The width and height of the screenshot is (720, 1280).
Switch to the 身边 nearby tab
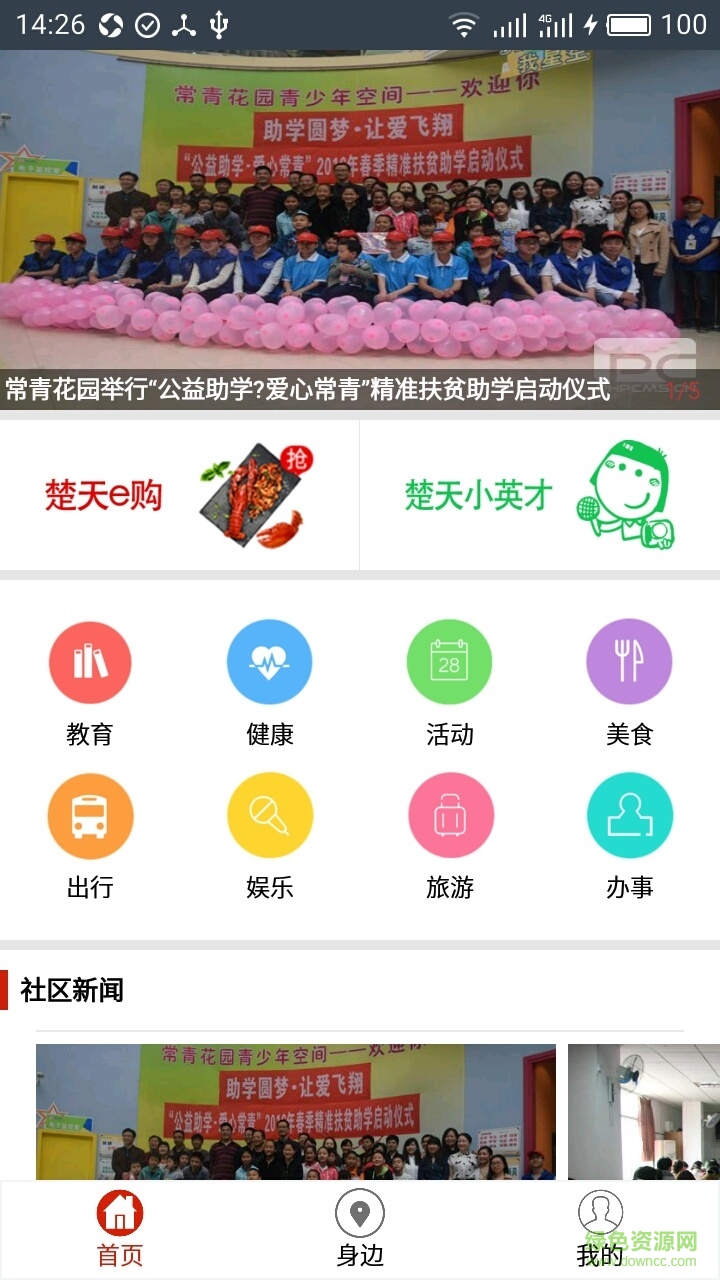(360, 1230)
